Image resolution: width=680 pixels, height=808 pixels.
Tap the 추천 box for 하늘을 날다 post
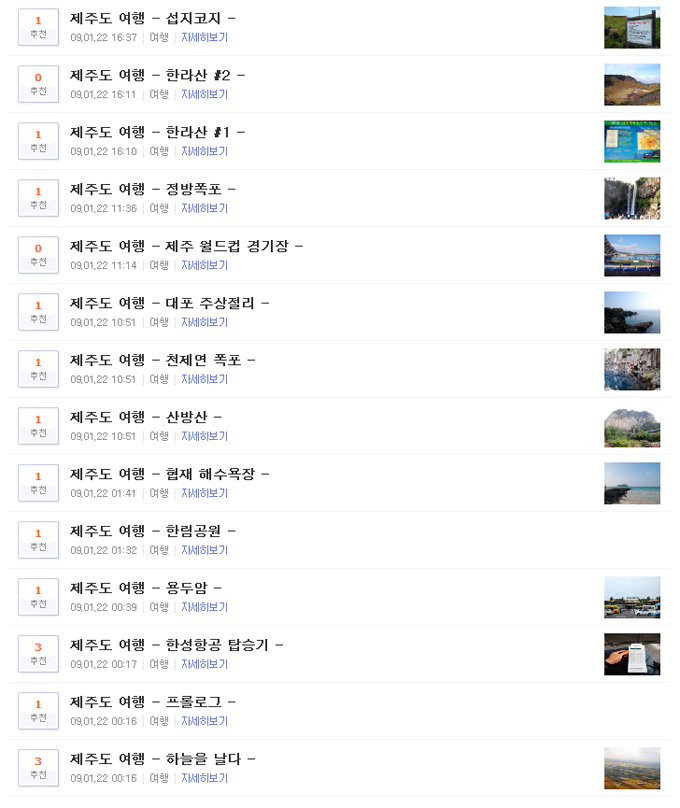38,768
